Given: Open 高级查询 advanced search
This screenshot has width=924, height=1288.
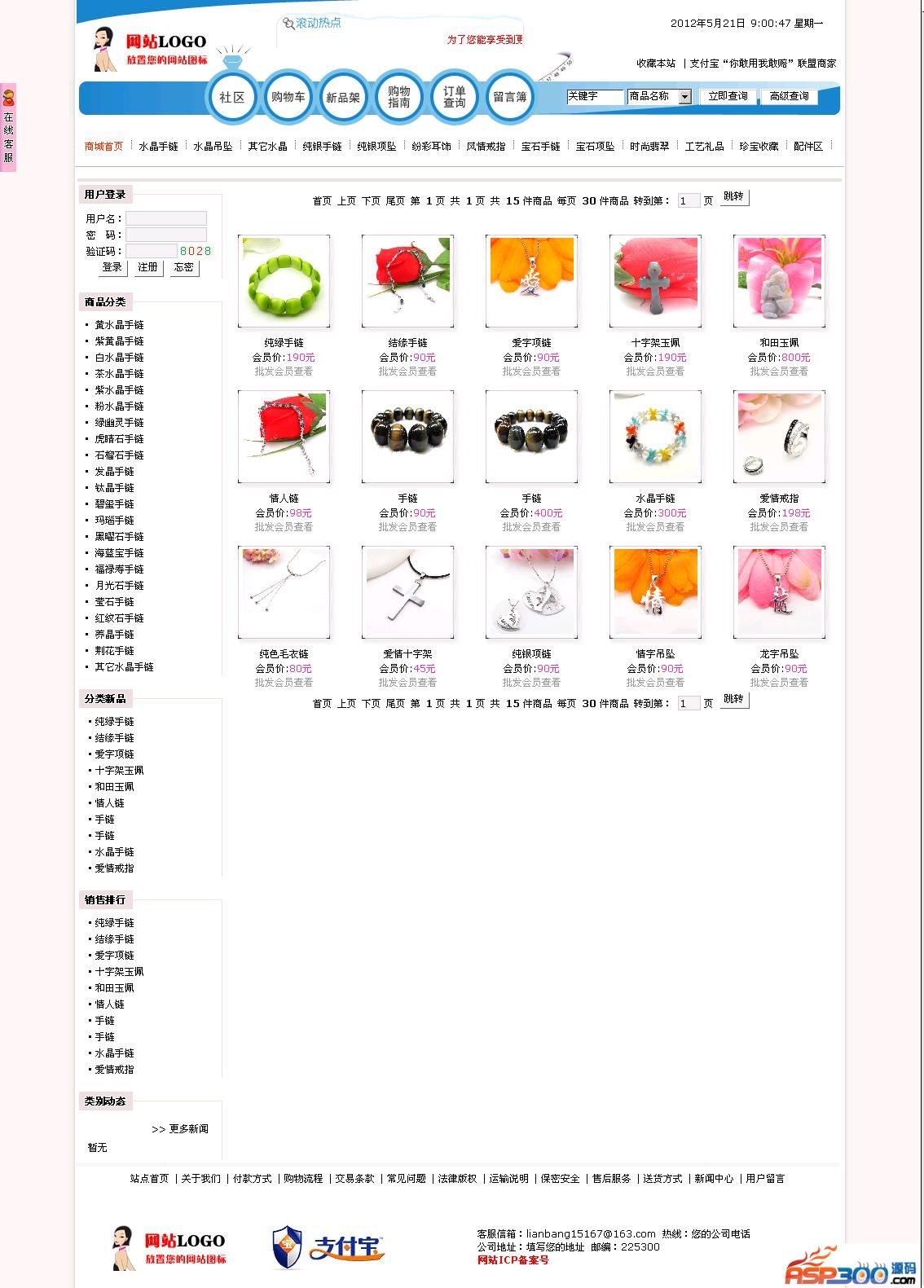Looking at the screenshot, I should pos(789,96).
